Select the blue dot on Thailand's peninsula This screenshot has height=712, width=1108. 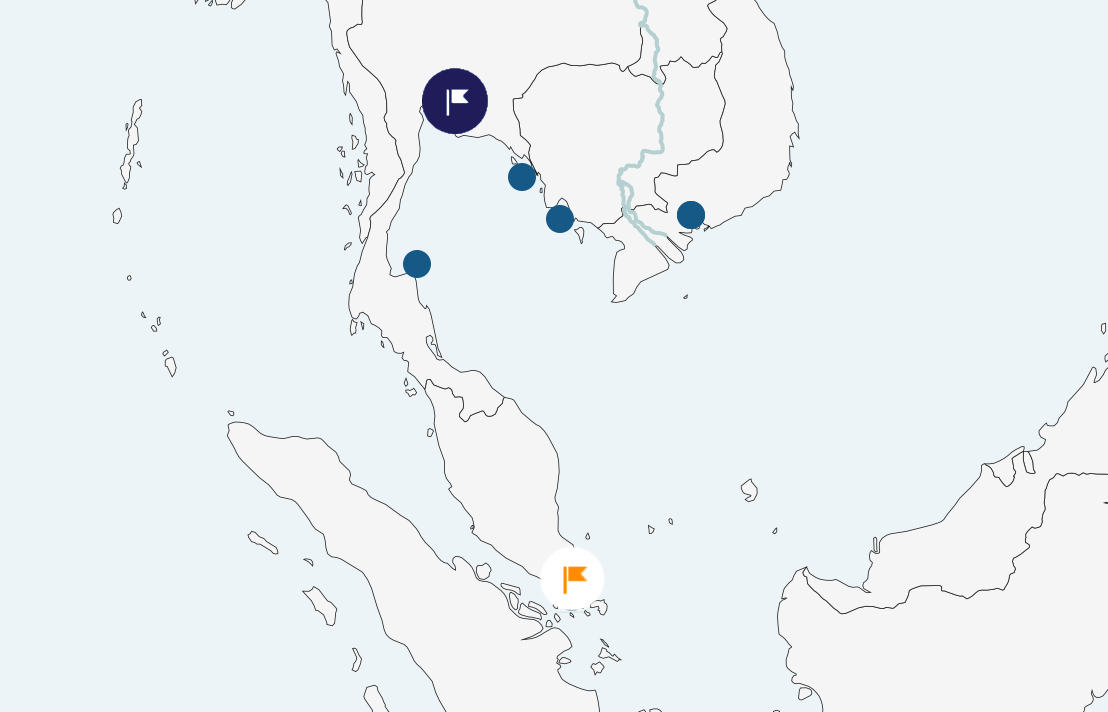417,264
